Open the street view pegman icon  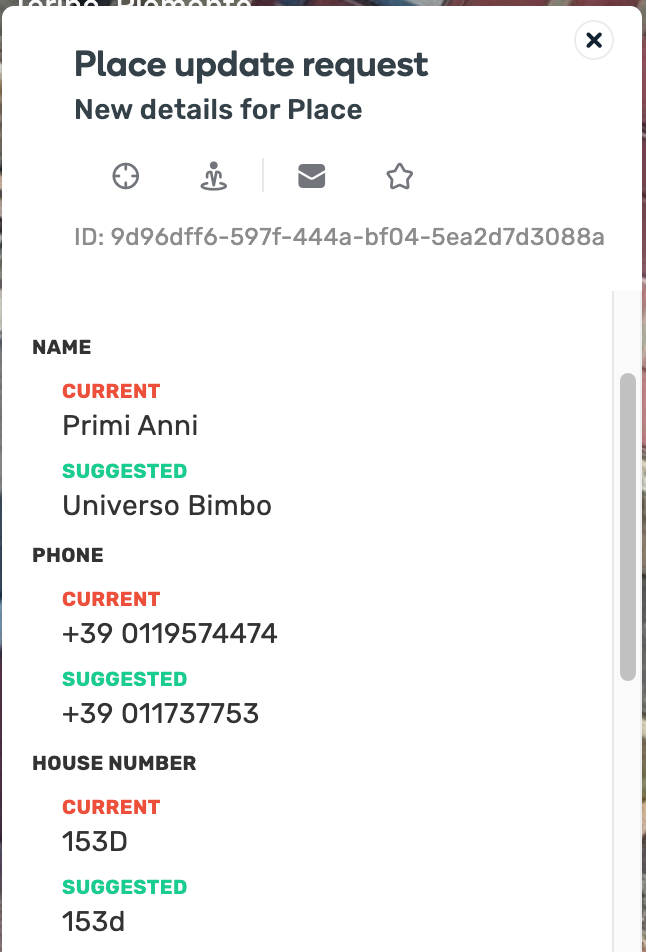[x=213, y=177]
